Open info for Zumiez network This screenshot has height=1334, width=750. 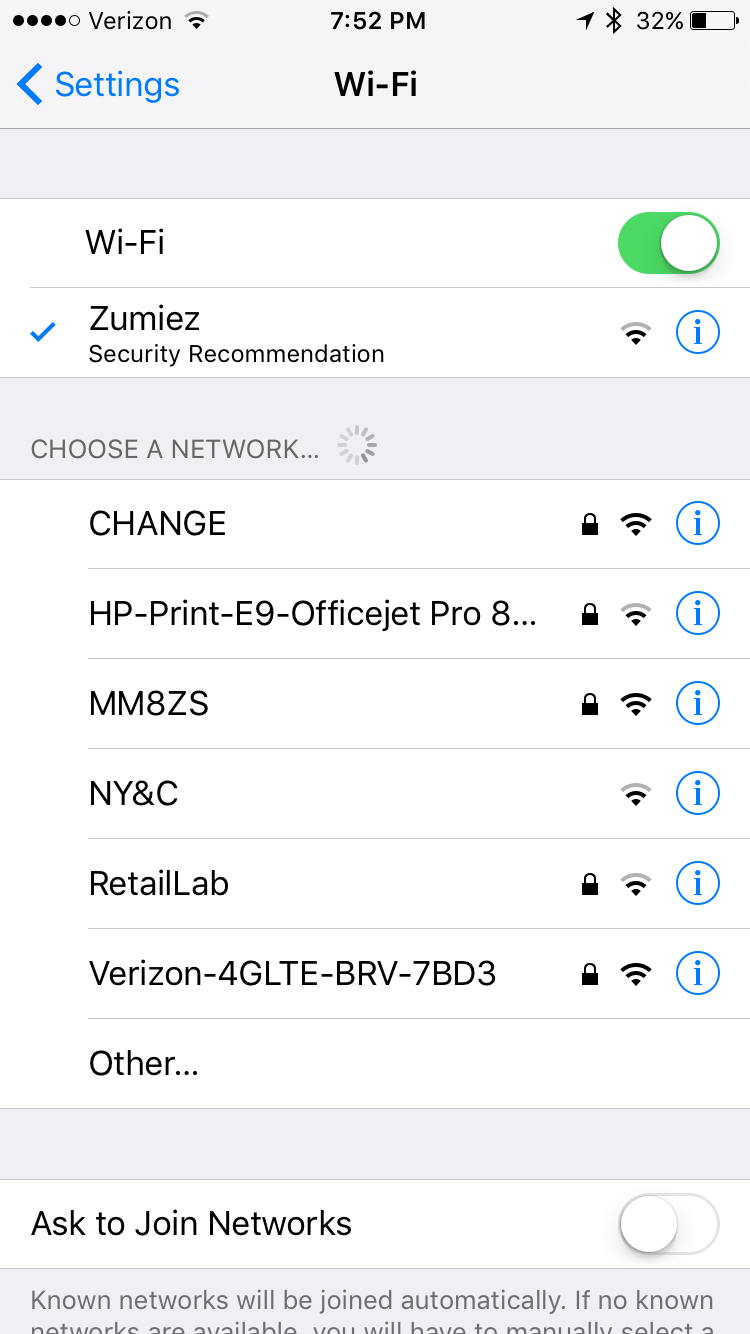[x=698, y=333]
